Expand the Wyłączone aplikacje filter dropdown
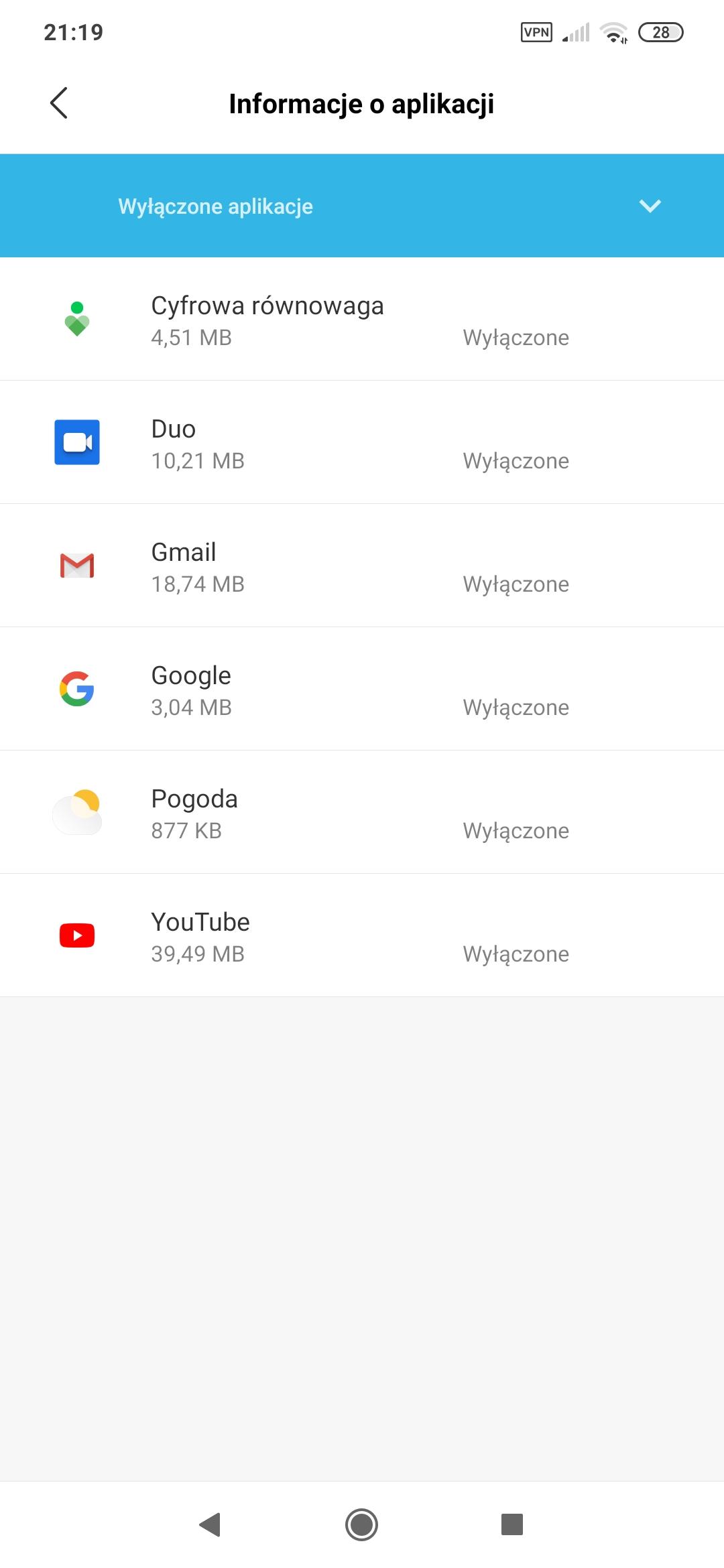 650,206
